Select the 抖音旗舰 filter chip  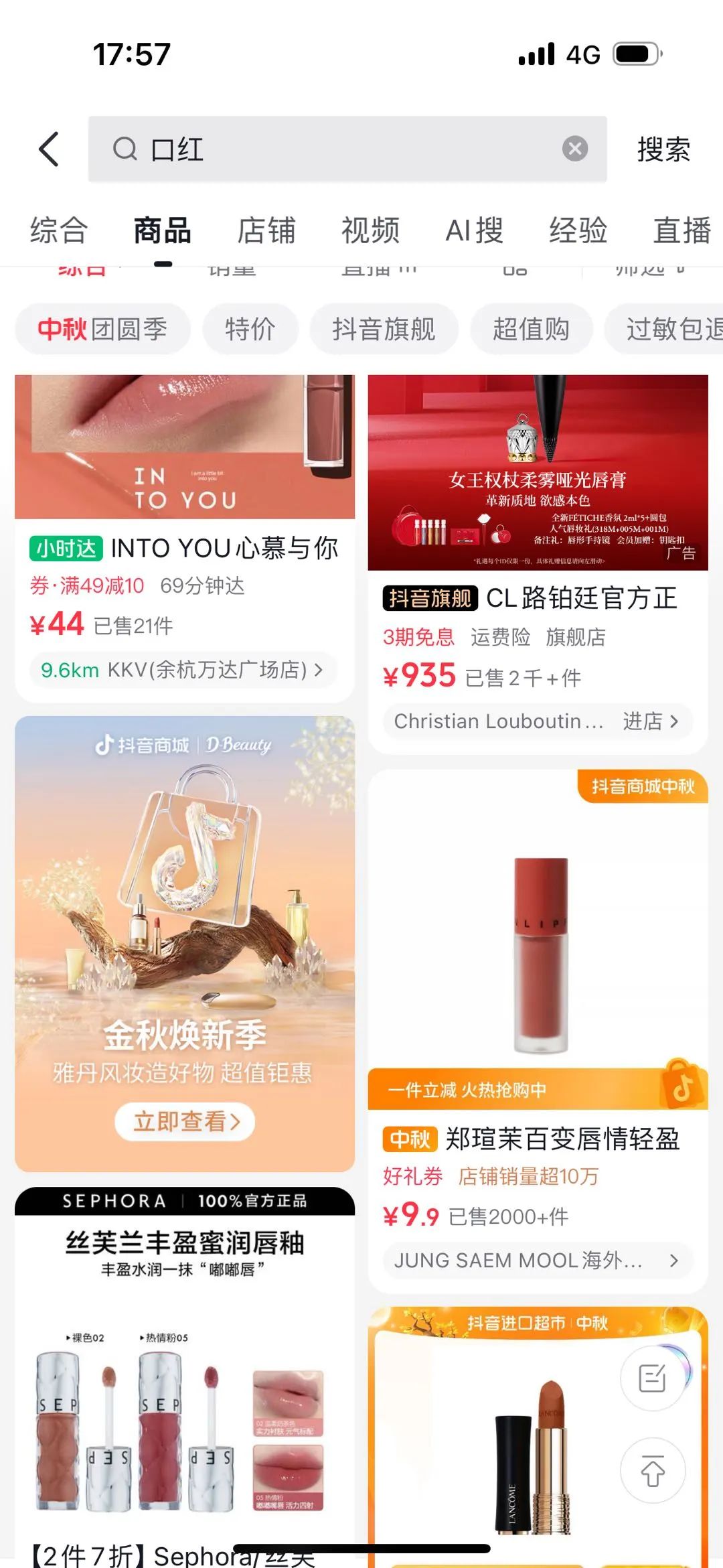[x=384, y=329]
